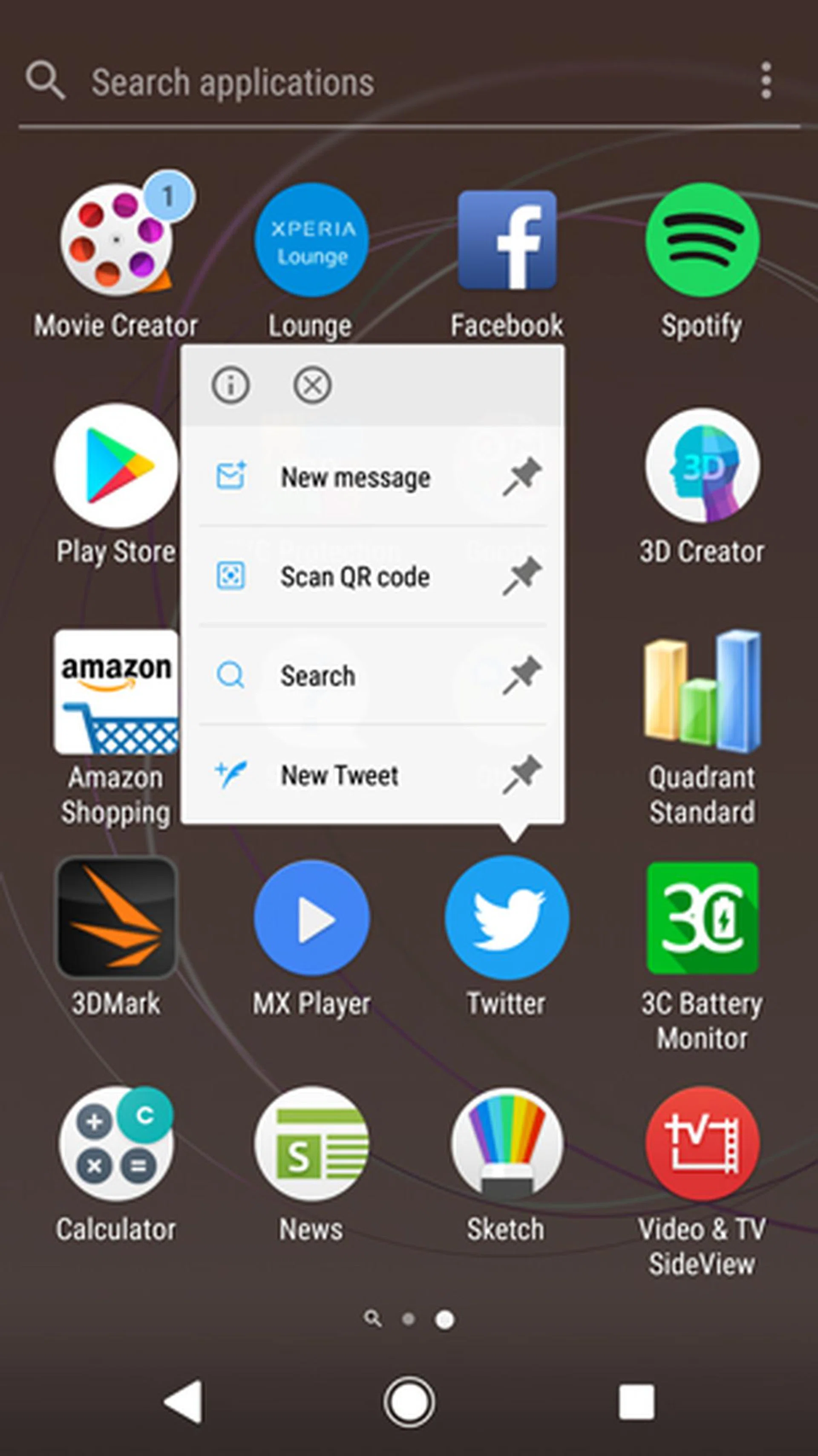
Task: Pin the Scan QR code shortcut
Action: 523,576
